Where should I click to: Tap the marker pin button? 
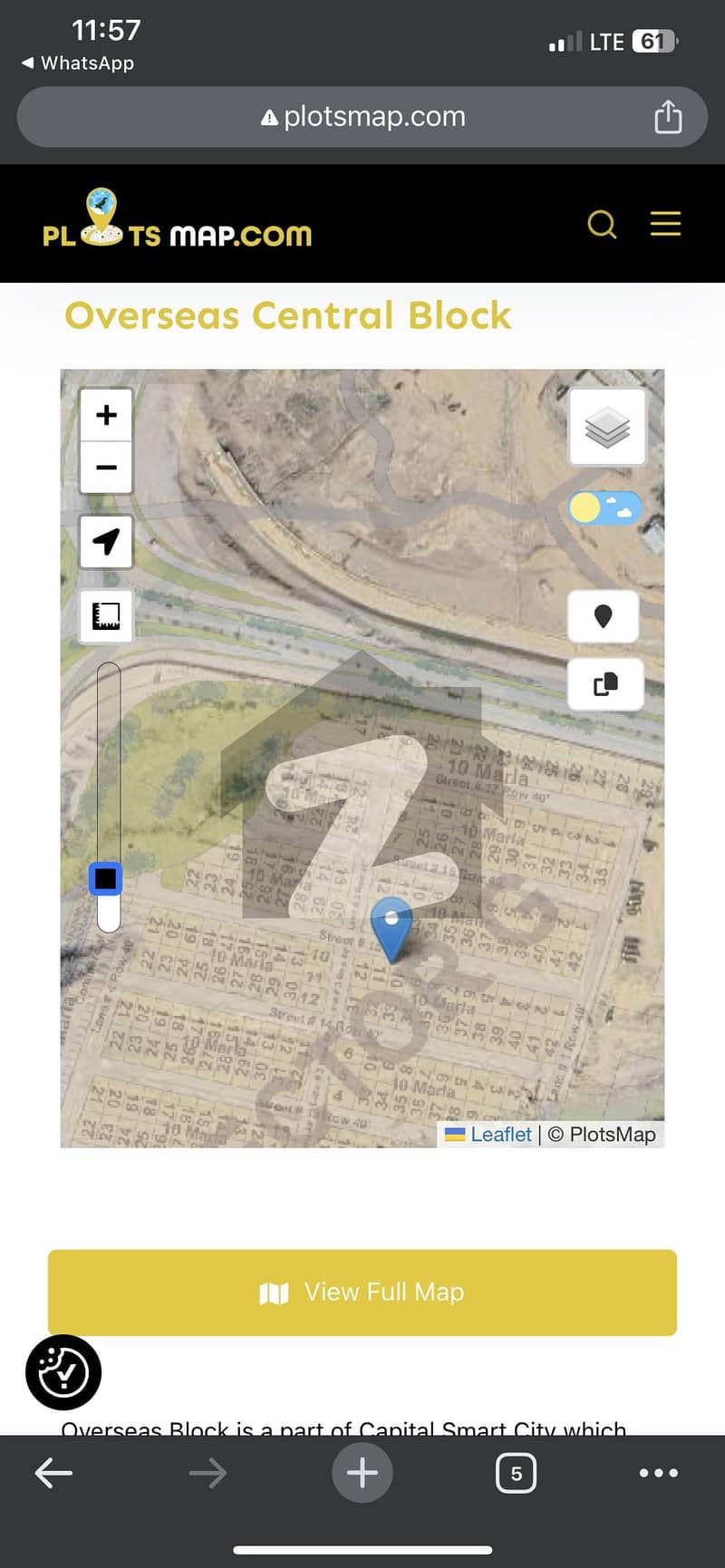click(x=603, y=616)
